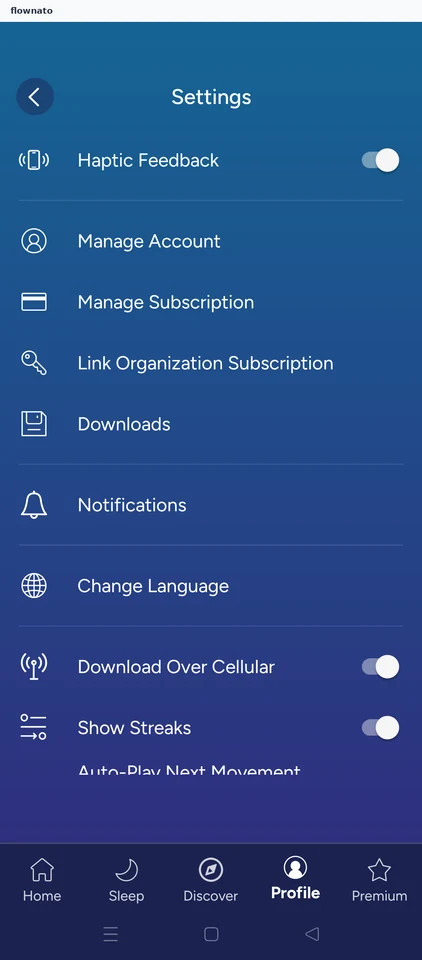Image resolution: width=422 pixels, height=960 pixels.
Task: Select Link Organization Subscription
Action: 211,363
